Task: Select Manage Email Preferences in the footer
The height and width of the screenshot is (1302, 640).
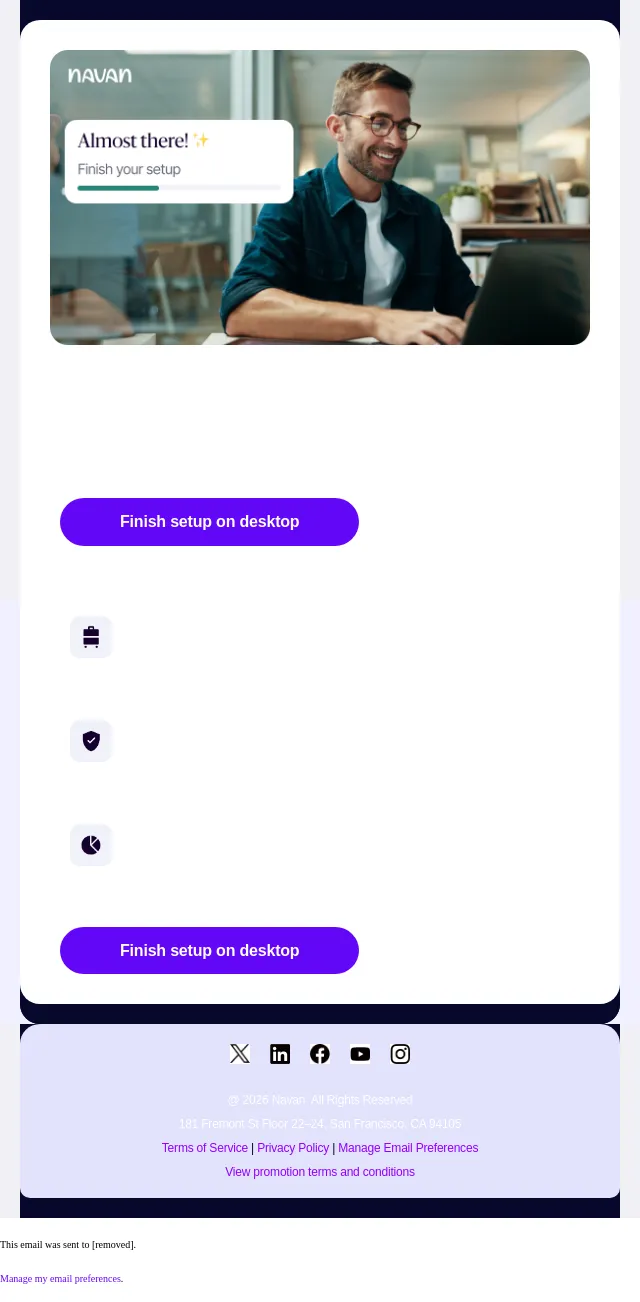Action: [x=408, y=1148]
